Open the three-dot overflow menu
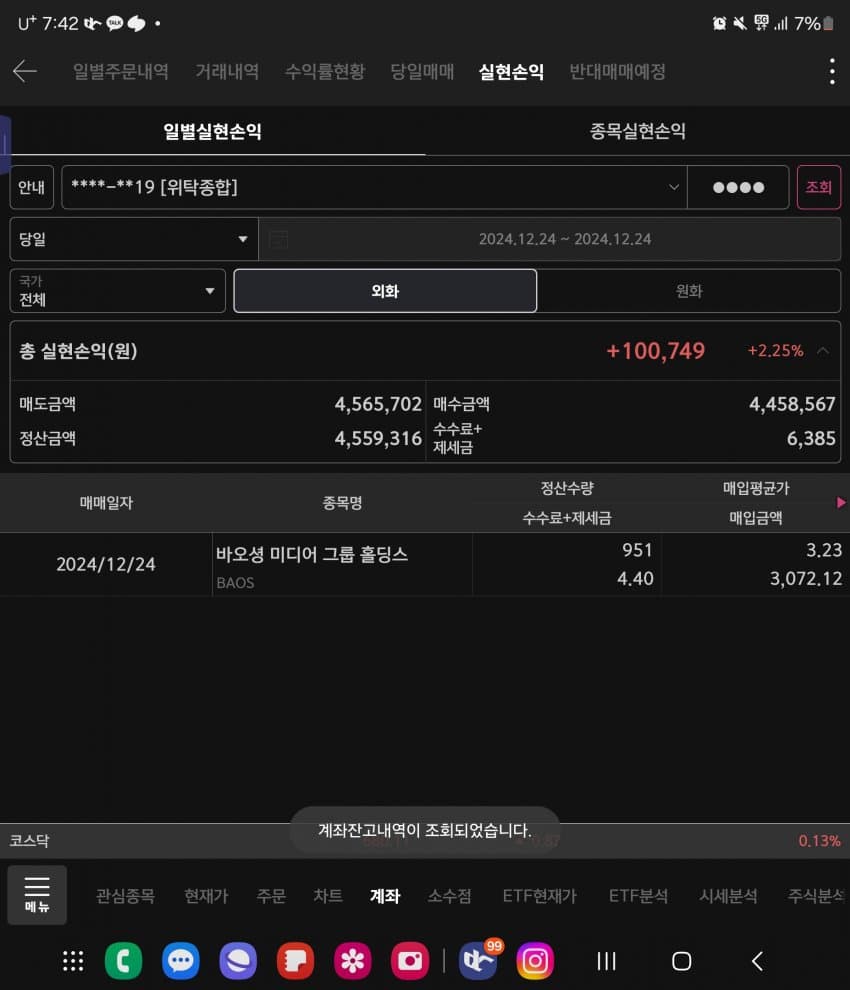This screenshot has height=990, width=850. (x=832, y=71)
